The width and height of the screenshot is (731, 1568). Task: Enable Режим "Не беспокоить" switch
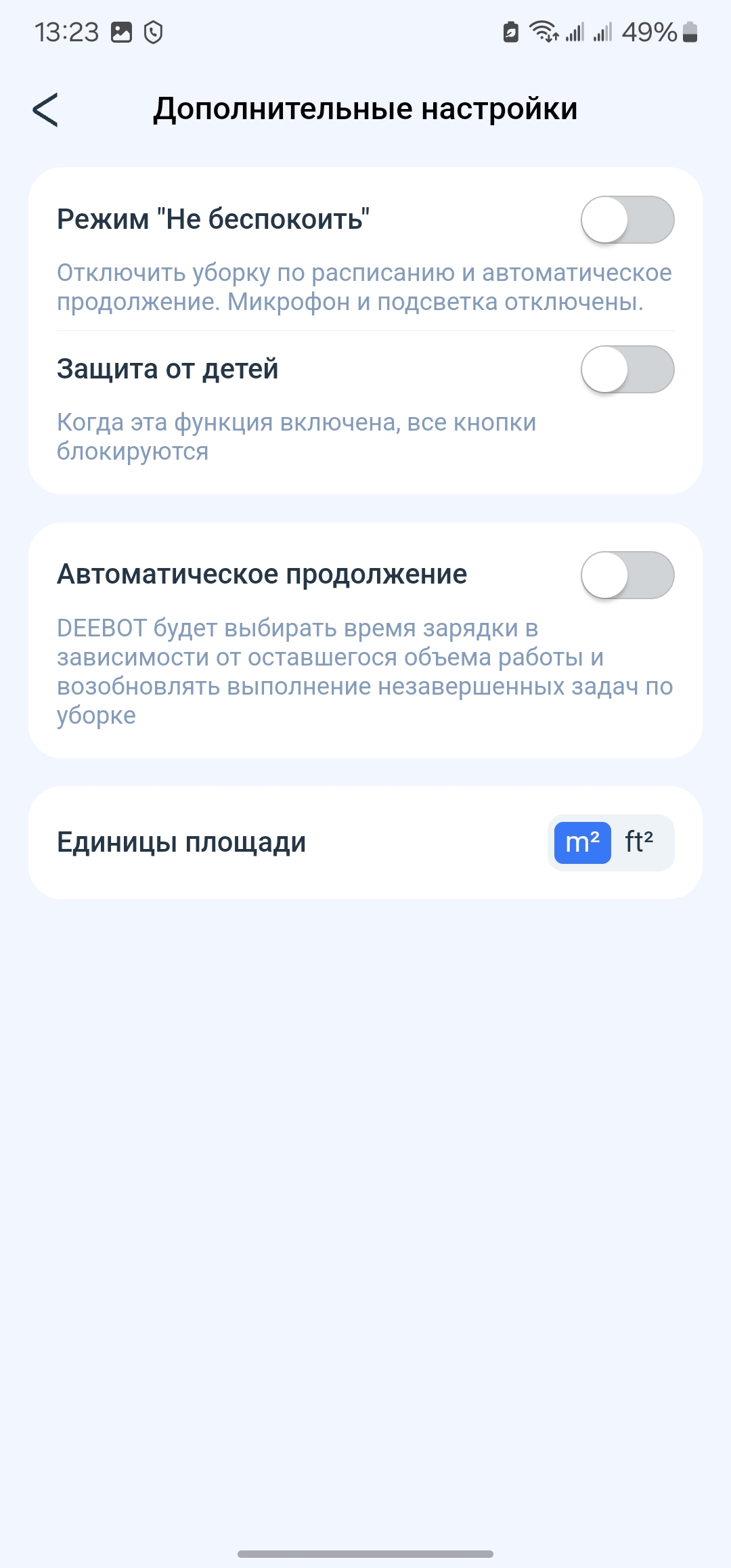[x=627, y=220]
